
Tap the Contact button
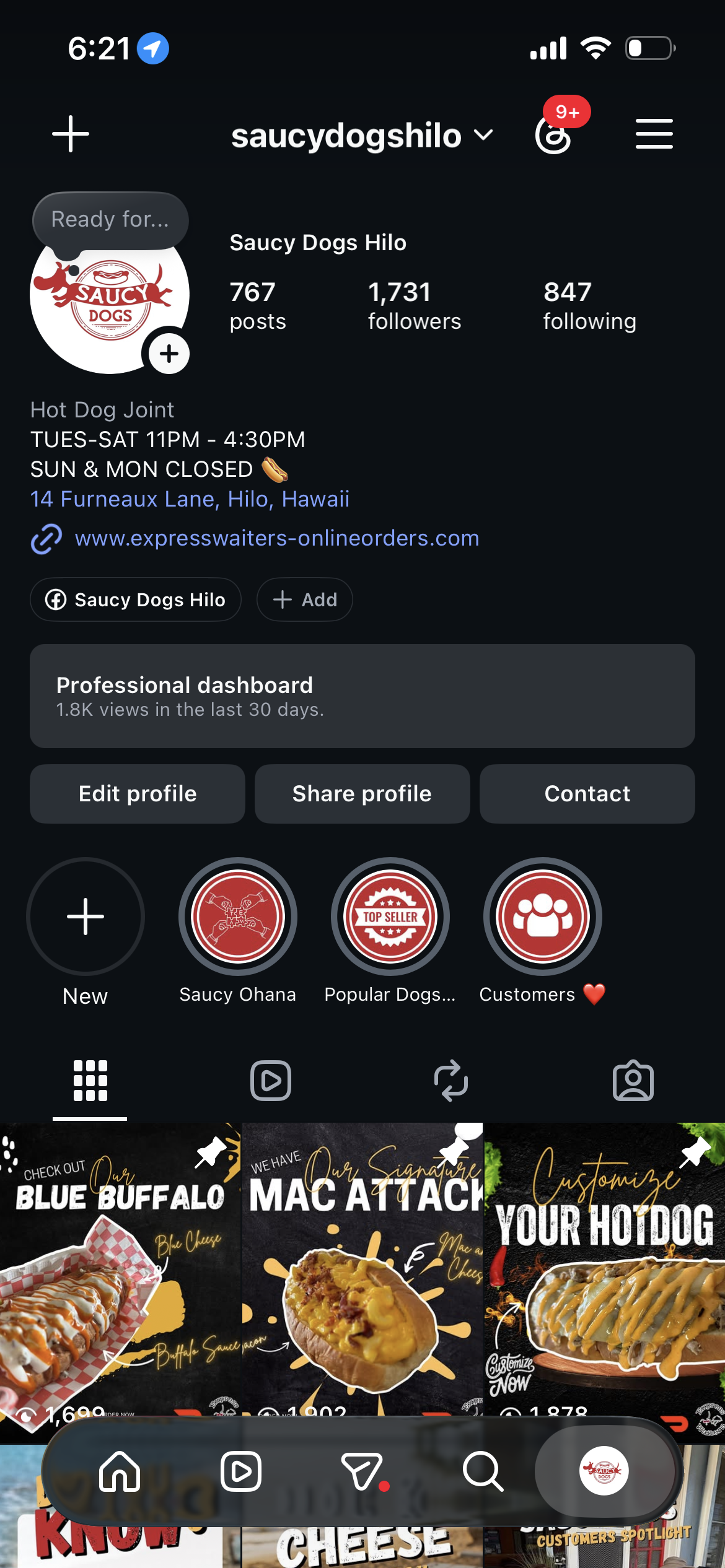click(x=587, y=794)
